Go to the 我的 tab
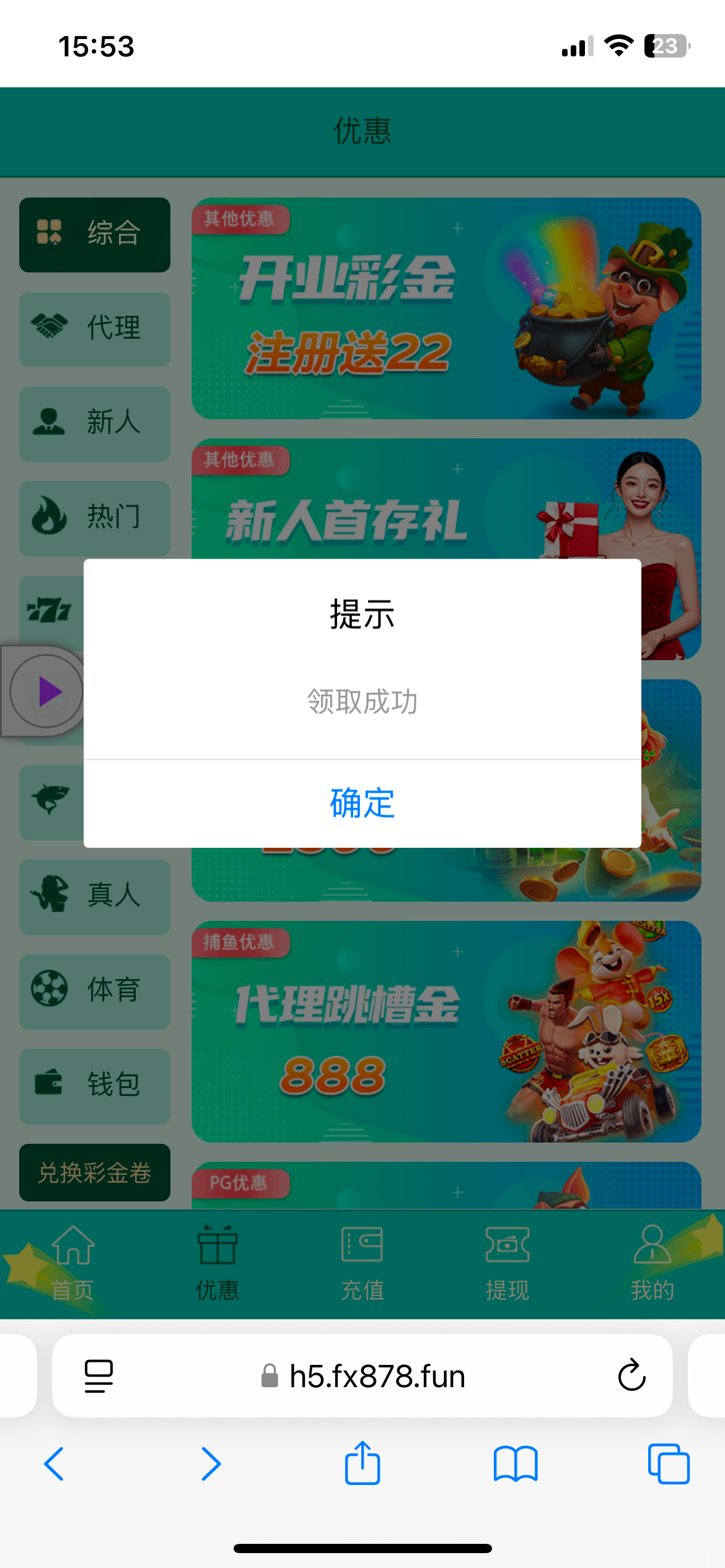Screen dimensions: 725x1568 [652, 1263]
